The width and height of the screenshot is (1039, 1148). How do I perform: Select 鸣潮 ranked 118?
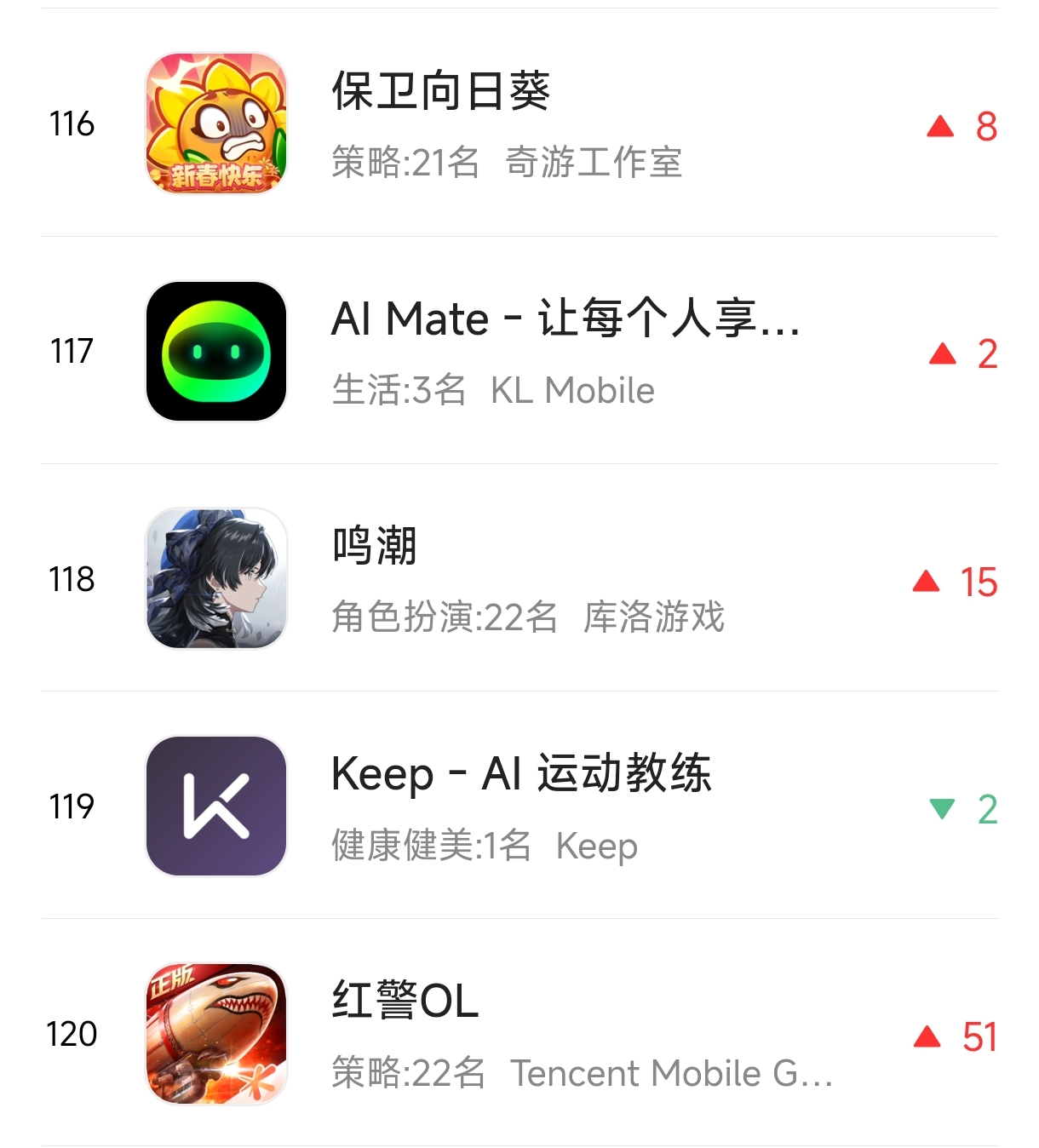519,577
